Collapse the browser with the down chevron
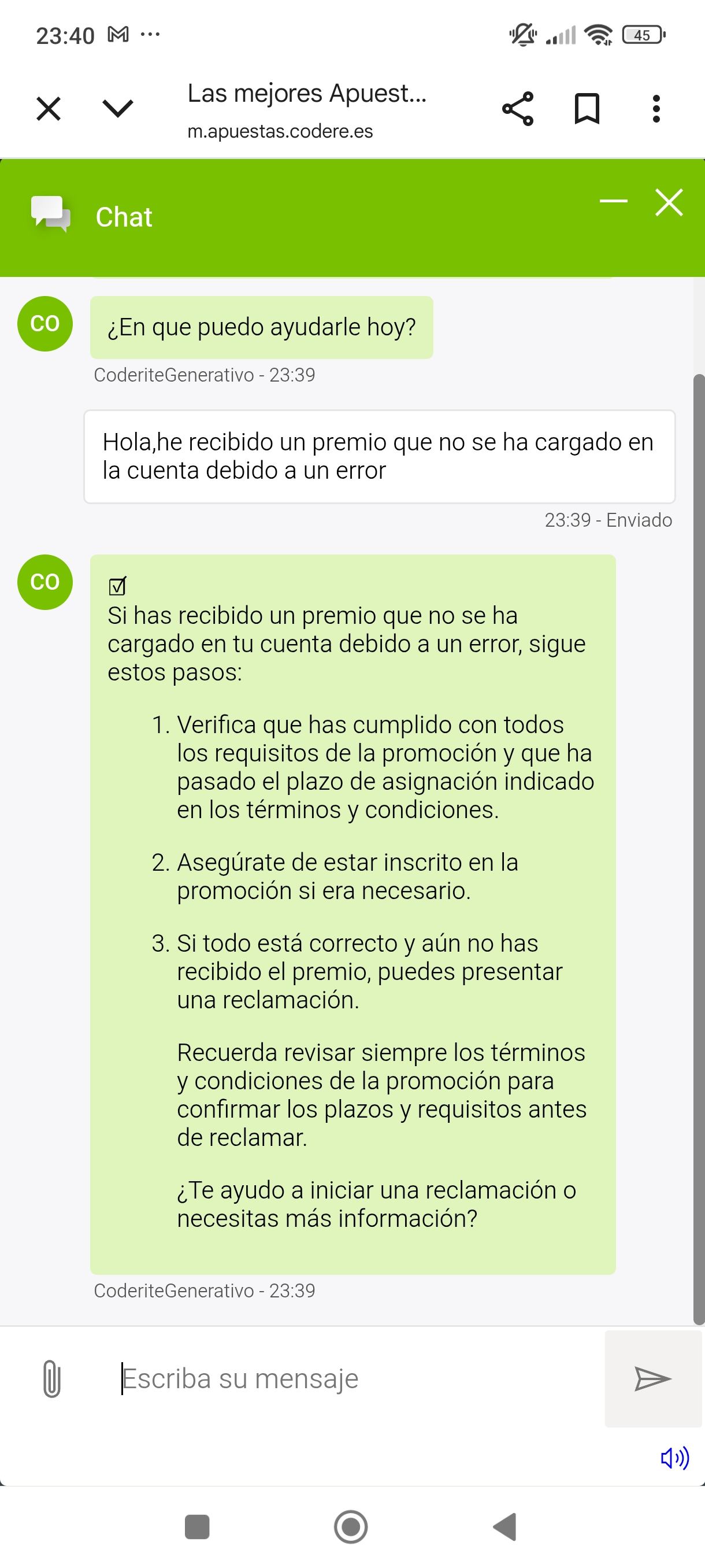 pyautogui.click(x=117, y=108)
